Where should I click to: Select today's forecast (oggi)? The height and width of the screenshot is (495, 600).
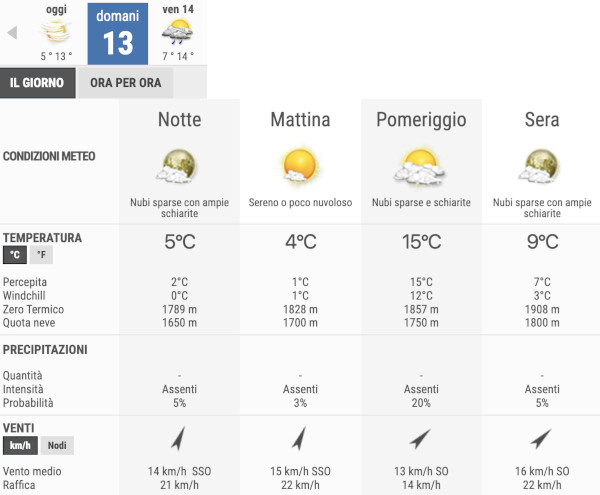pyautogui.click(x=56, y=32)
